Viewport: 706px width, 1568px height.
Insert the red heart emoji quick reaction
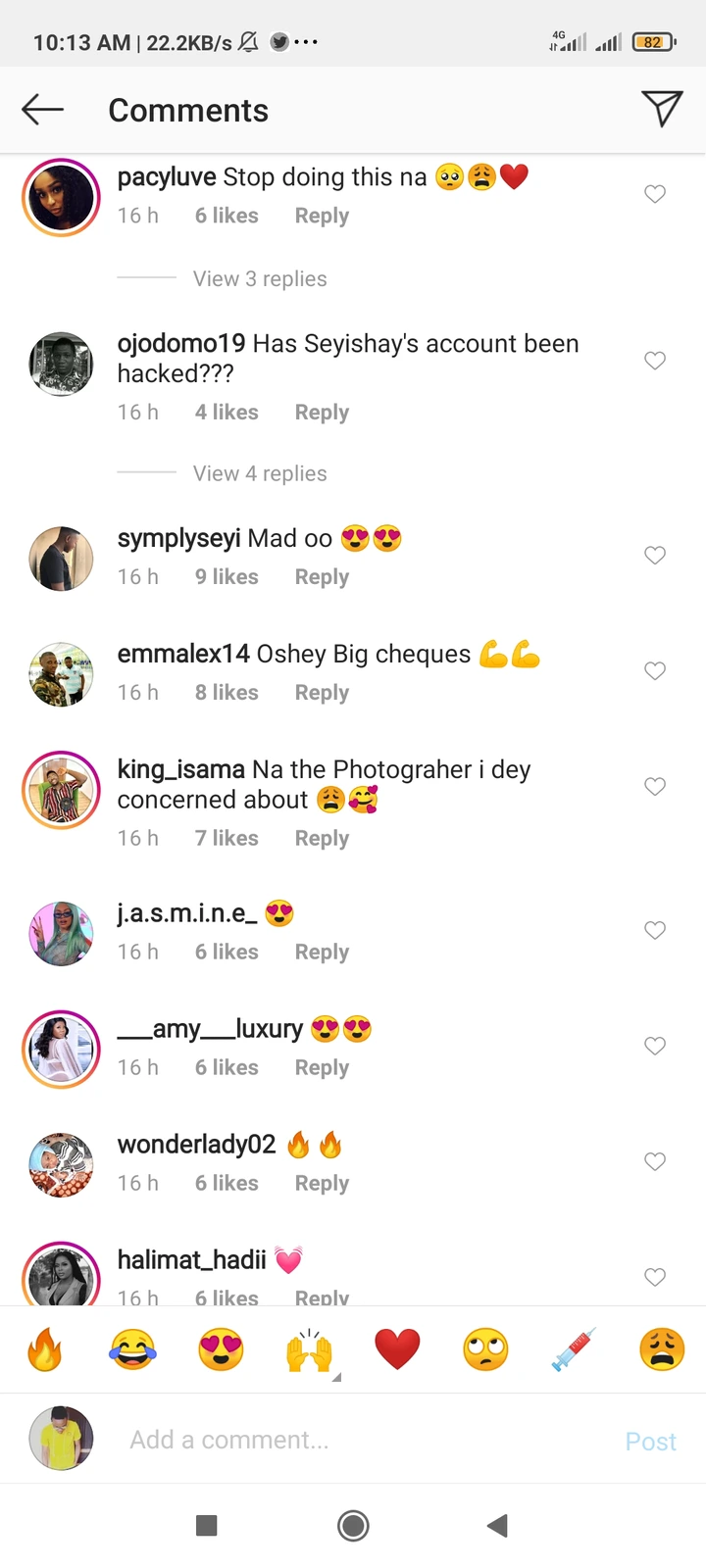pyautogui.click(x=397, y=1349)
